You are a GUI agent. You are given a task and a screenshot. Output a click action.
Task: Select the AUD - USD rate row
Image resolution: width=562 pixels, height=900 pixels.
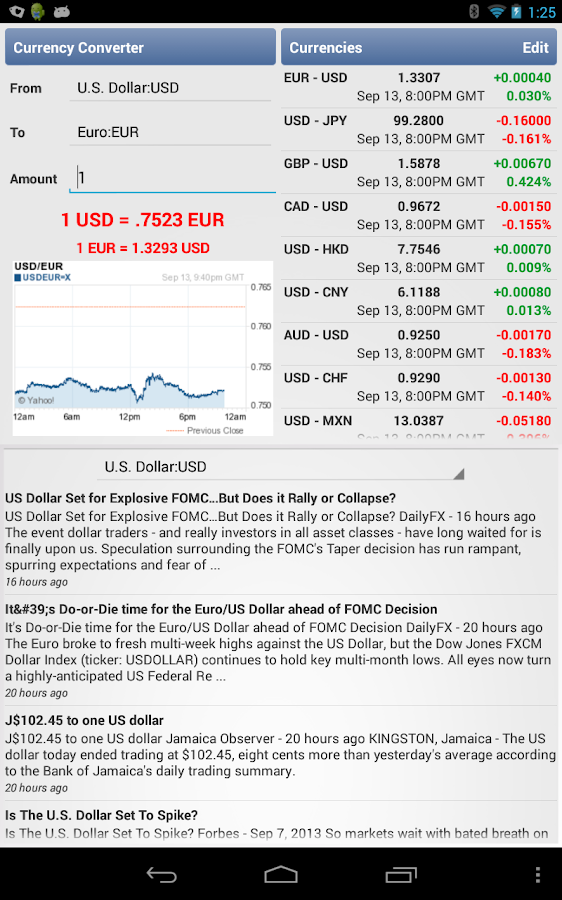418,344
